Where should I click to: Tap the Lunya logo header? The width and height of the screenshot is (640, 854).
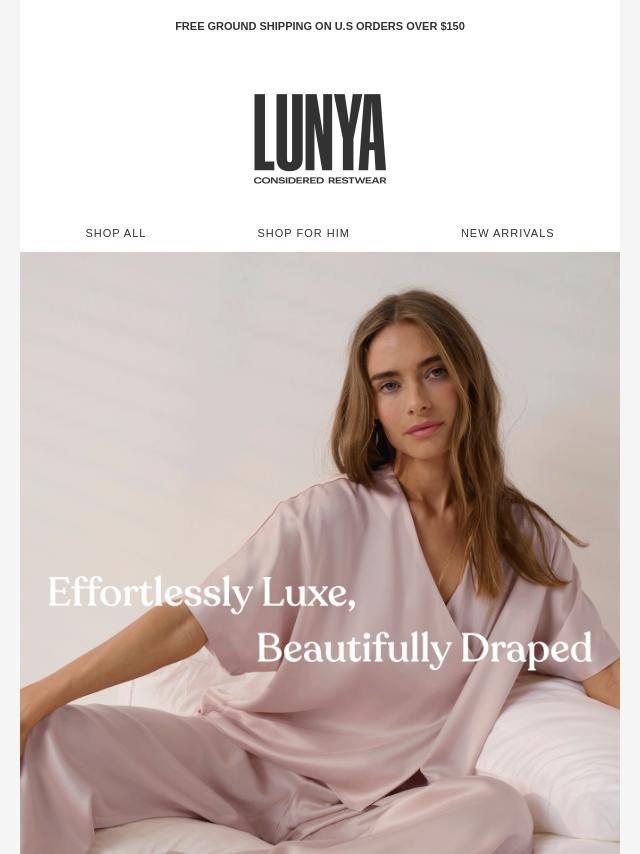[x=320, y=139]
